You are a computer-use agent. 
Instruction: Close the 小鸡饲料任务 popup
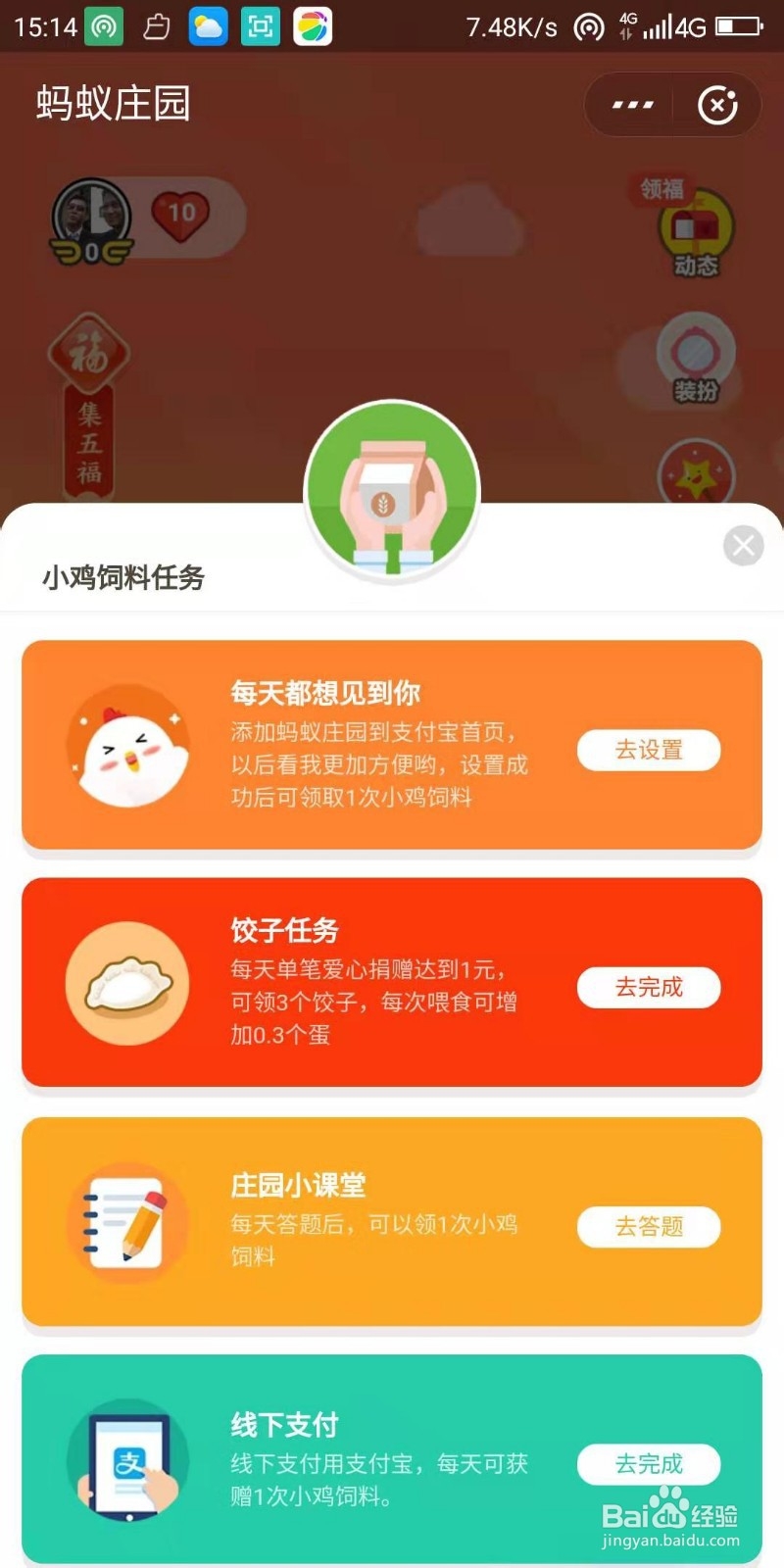[x=743, y=546]
